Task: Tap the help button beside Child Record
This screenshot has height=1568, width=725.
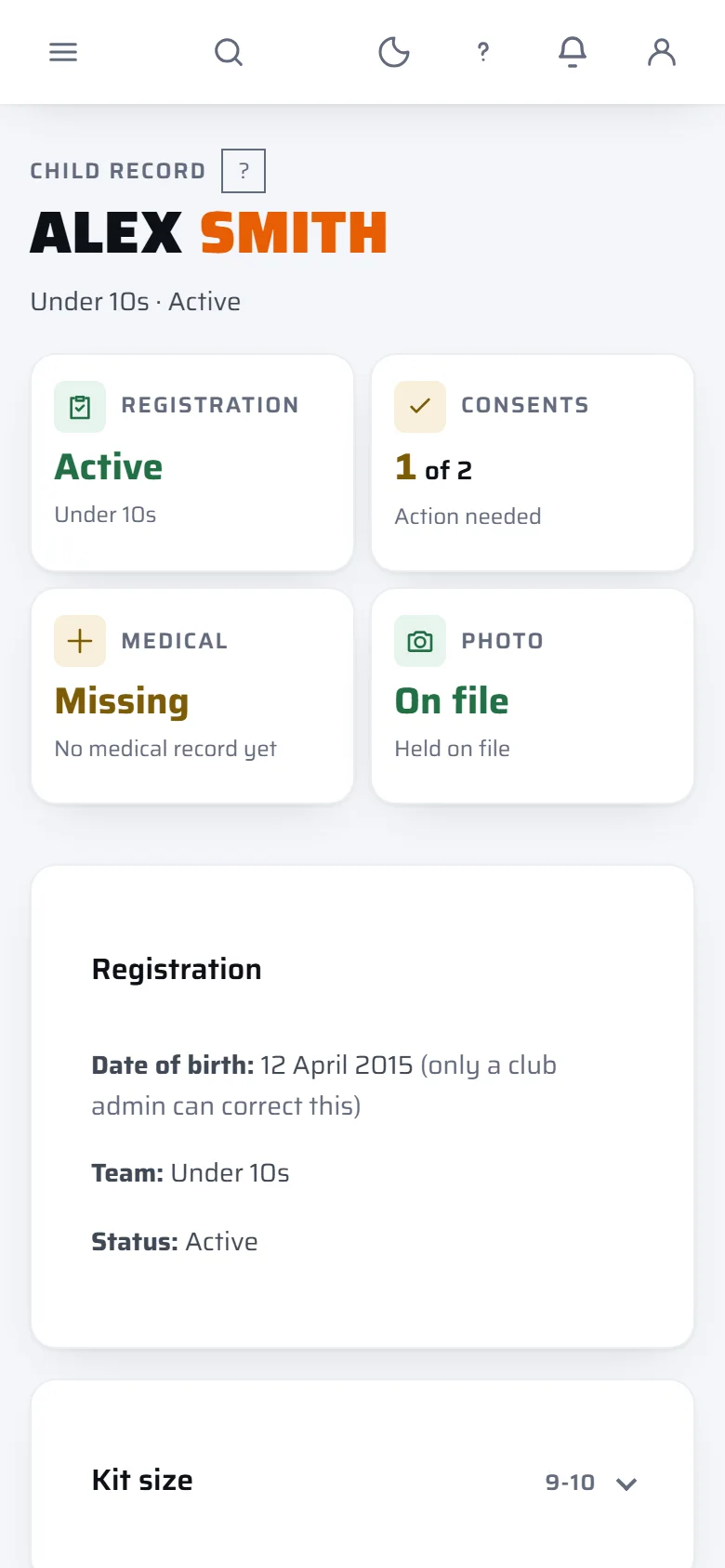Action: 244,171
